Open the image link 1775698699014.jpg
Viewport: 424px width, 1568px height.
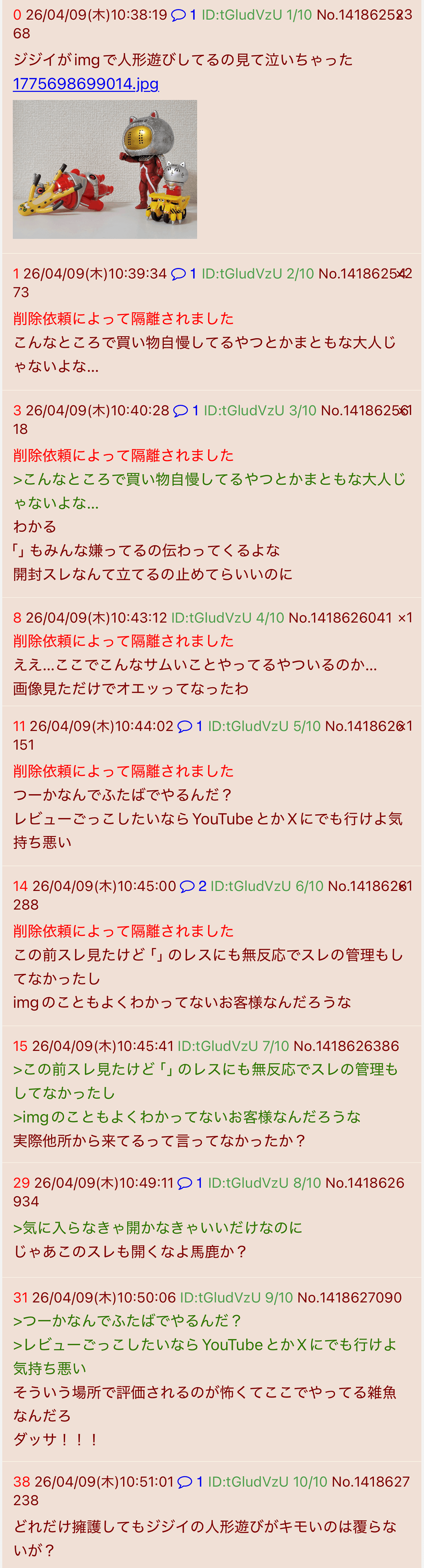tap(85, 84)
